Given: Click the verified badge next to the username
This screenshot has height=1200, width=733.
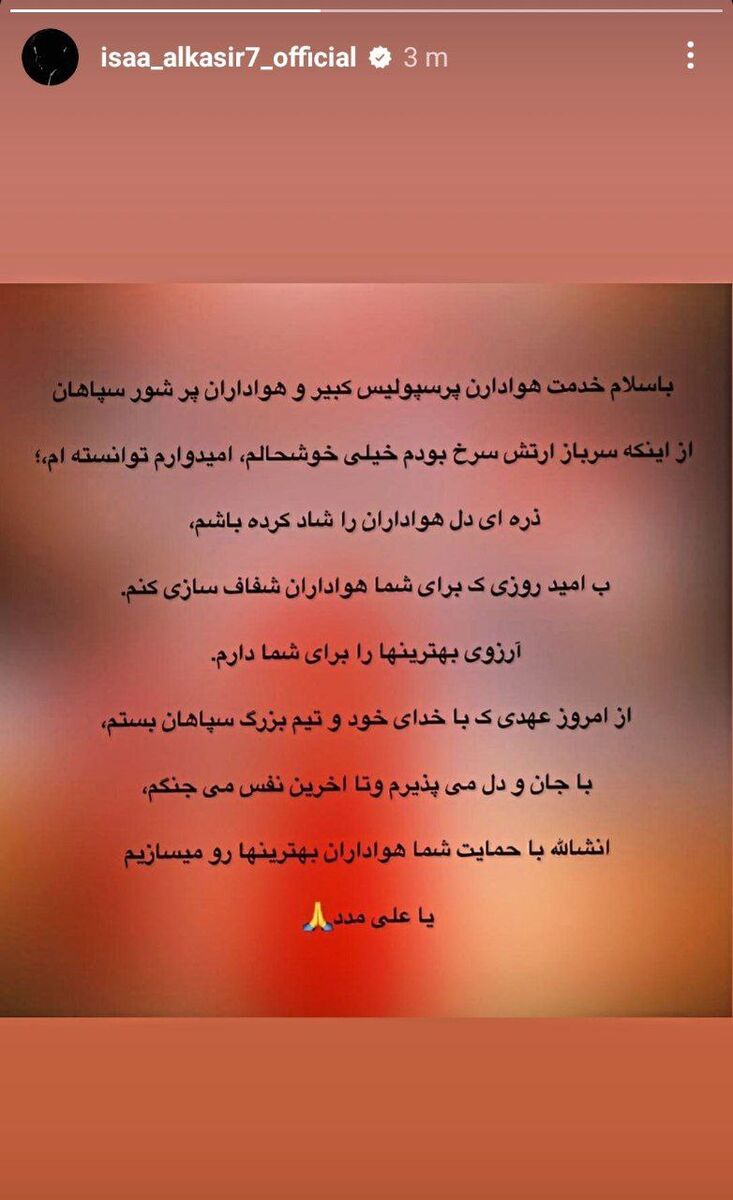Looking at the screenshot, I should pos(382,58).
